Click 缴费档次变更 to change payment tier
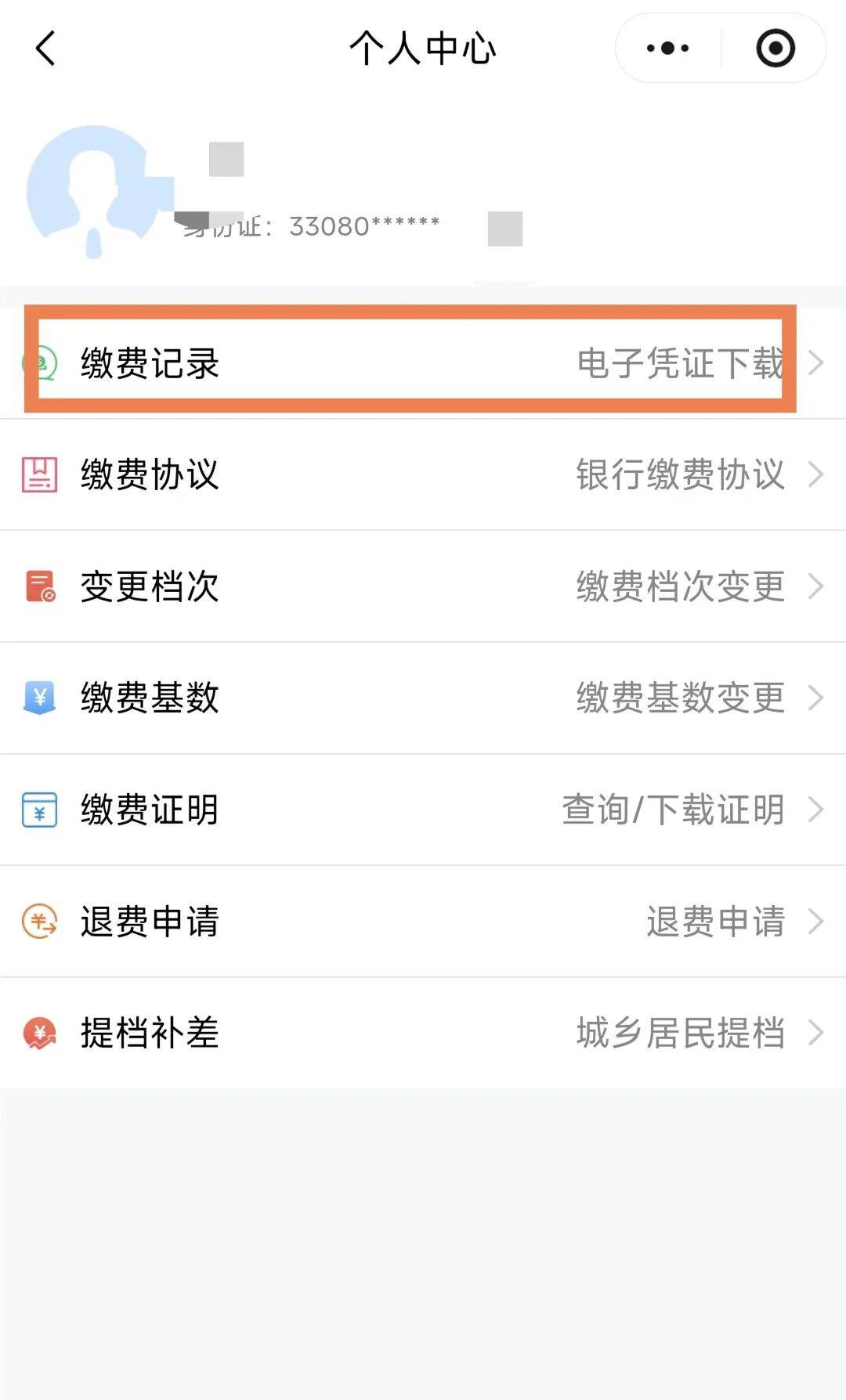The height and width of the screenshot is (1400, 846). [680, 586]
